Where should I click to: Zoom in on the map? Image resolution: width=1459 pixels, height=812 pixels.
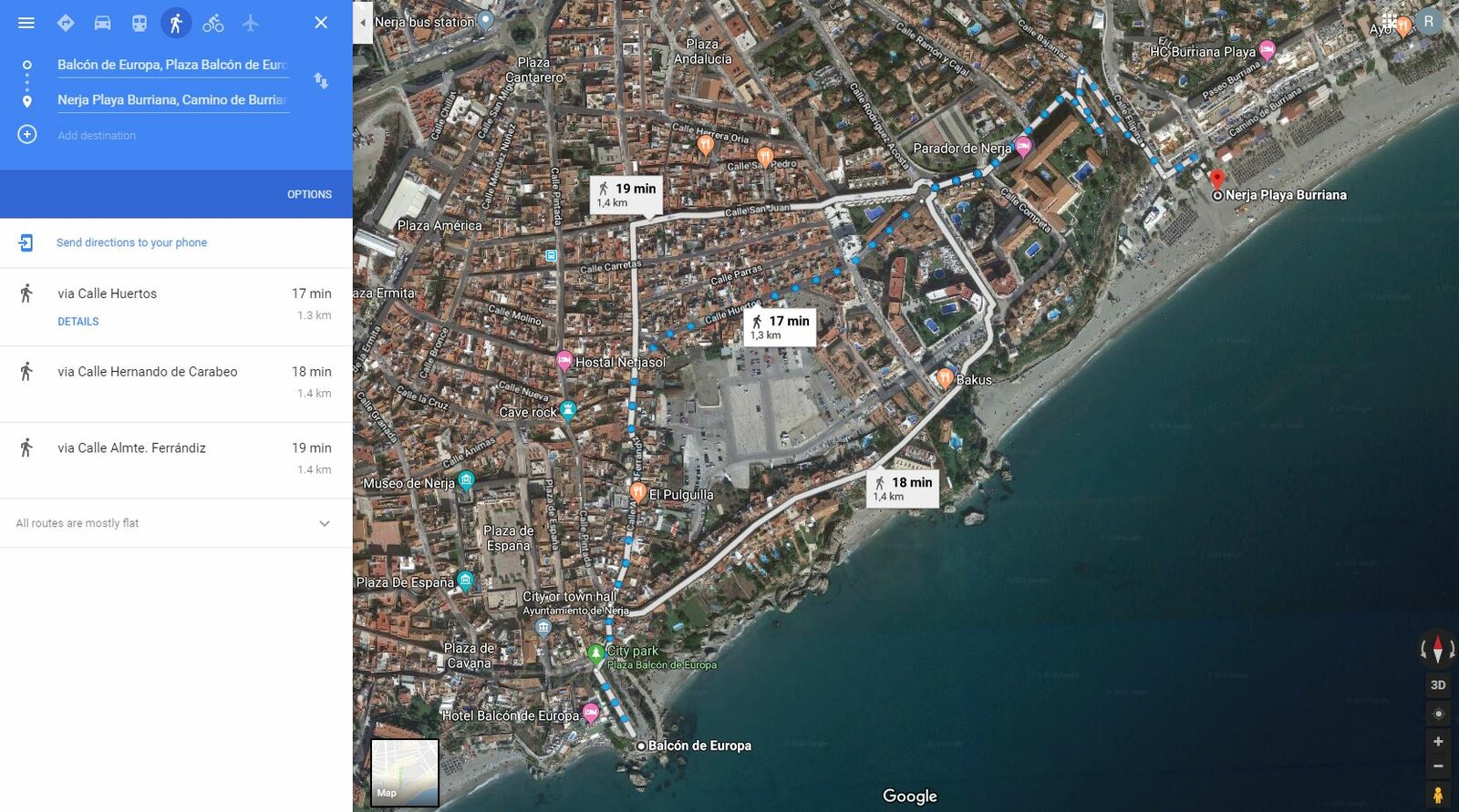1438,742
